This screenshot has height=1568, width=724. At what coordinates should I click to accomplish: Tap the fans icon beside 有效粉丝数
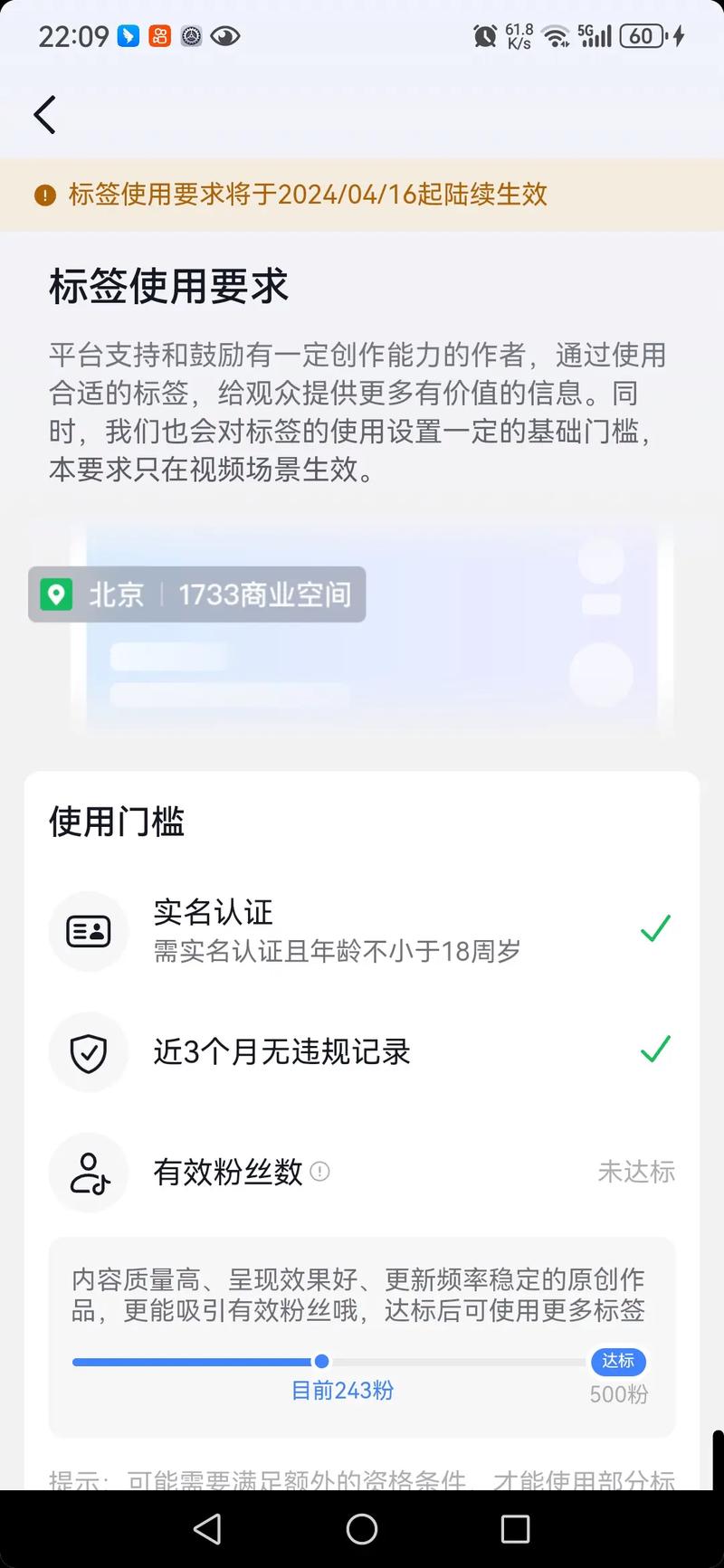[88, 1173]
